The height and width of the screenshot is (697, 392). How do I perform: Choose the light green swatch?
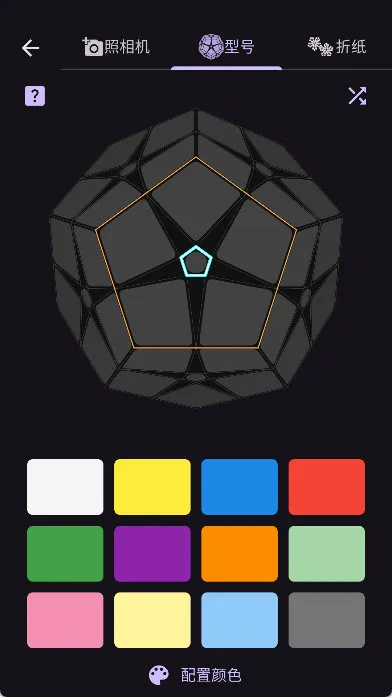click(x=327, y=553)
